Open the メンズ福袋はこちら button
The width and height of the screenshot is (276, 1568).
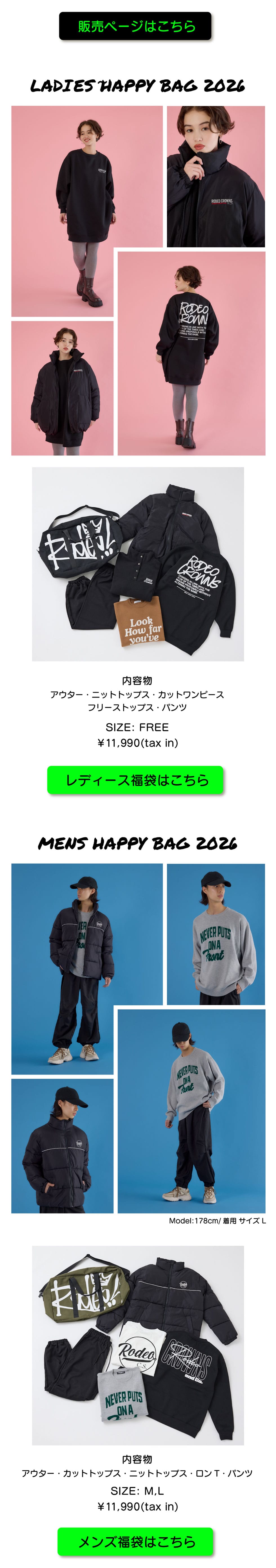tap(135, 1541)
